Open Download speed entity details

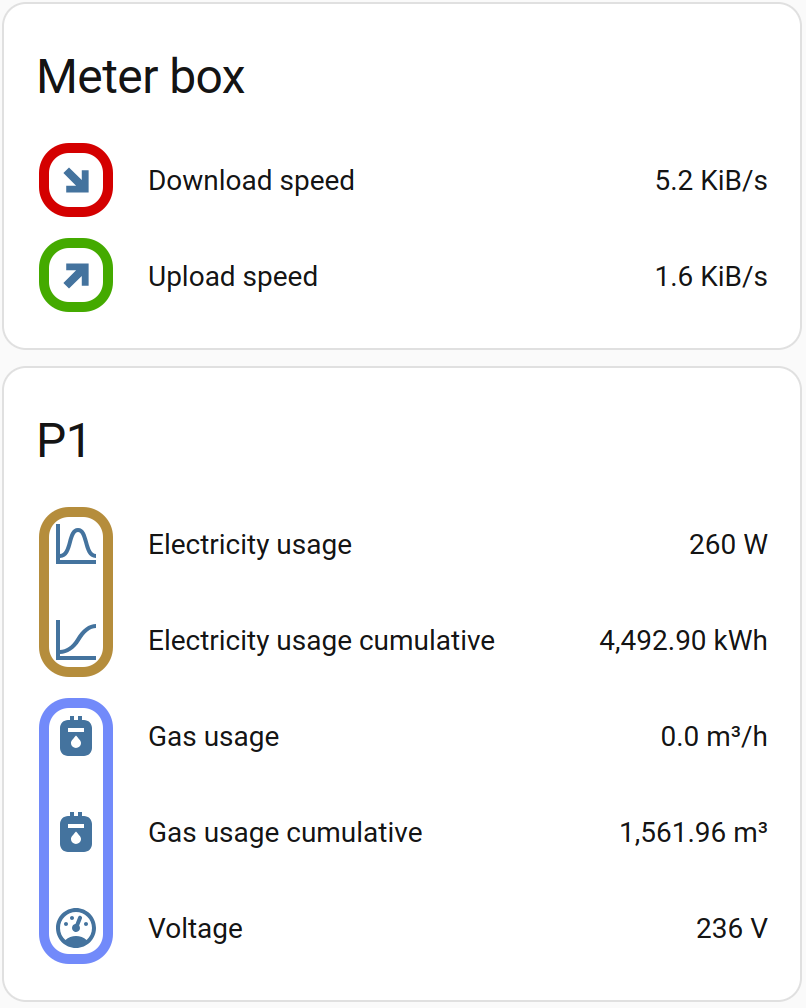click(x=251, y=181)
